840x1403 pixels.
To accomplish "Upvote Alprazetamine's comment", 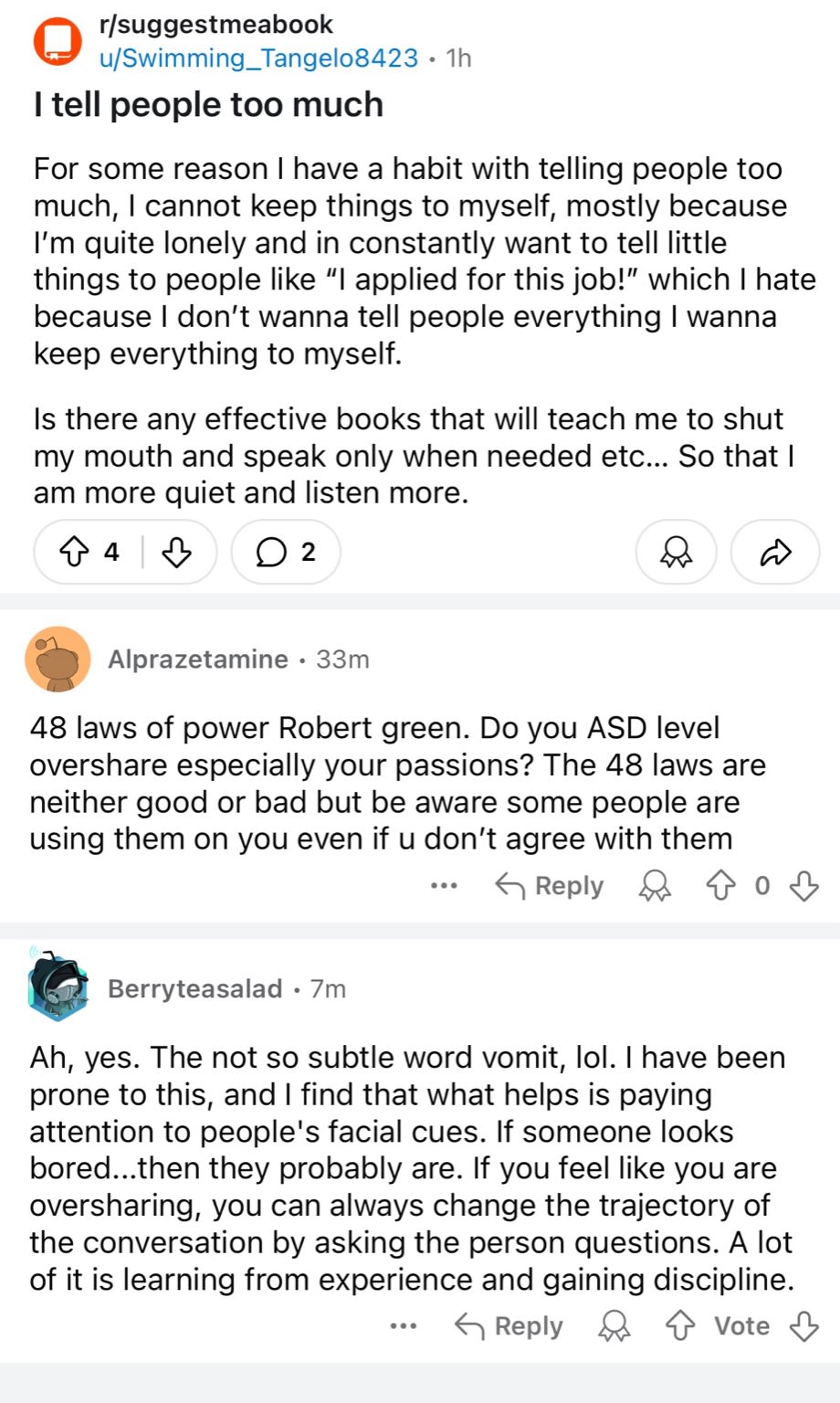I will [720, 886].
